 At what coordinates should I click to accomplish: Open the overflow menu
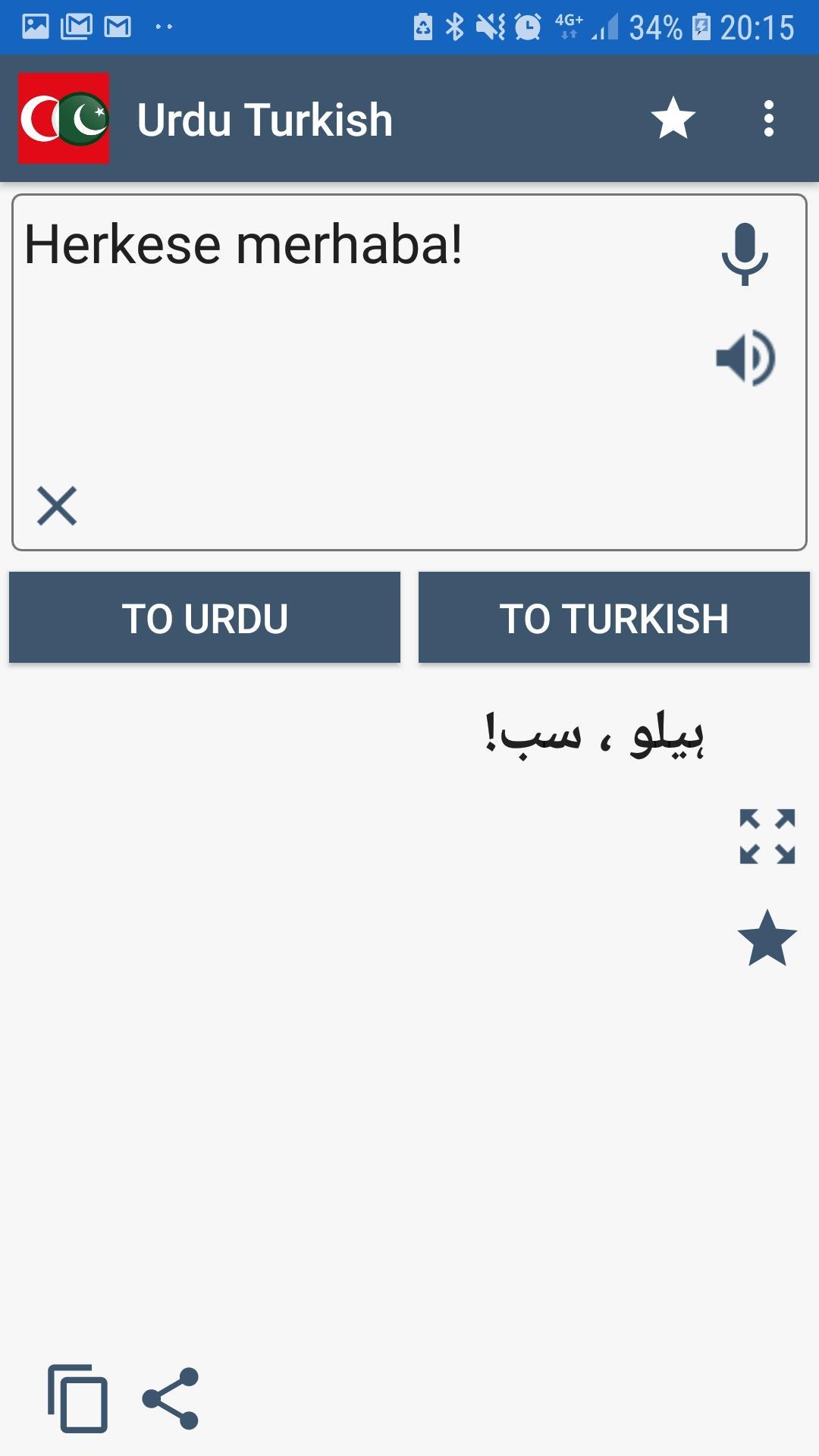[768, 119]
